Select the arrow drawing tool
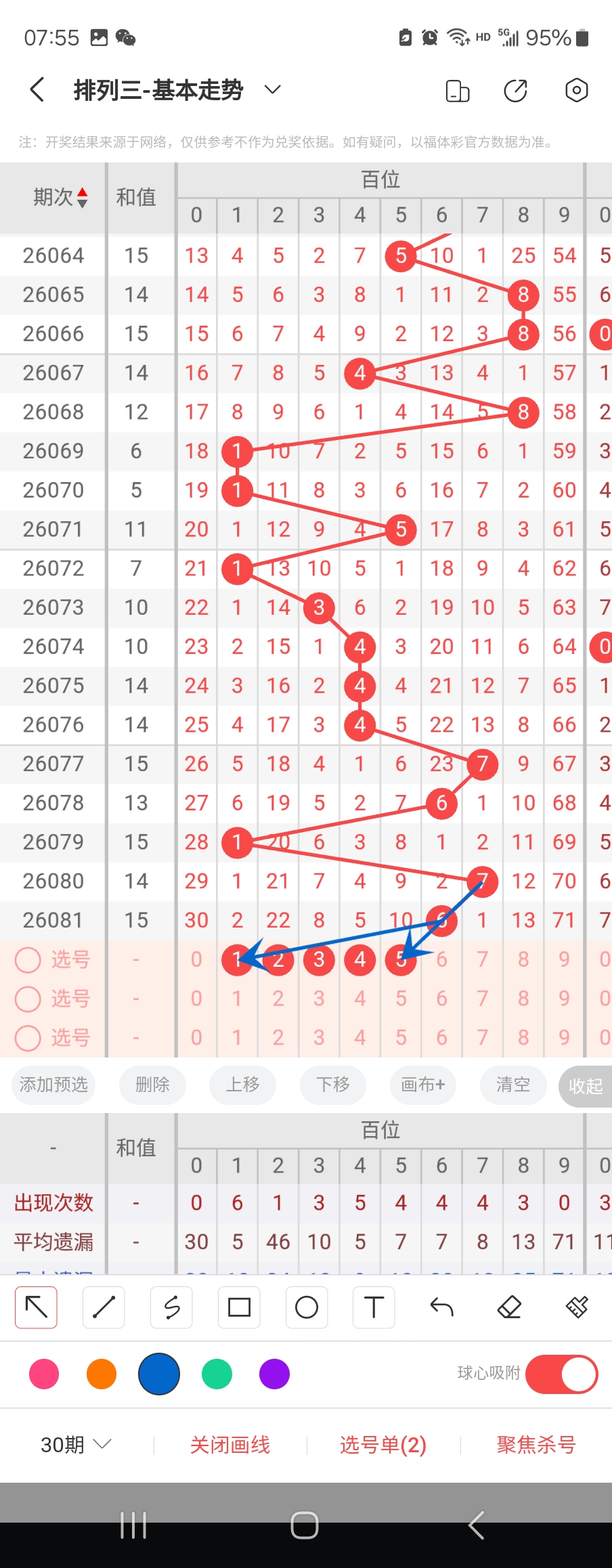This screenshot has width=612, height=1568. click(x=37, y=1307)
